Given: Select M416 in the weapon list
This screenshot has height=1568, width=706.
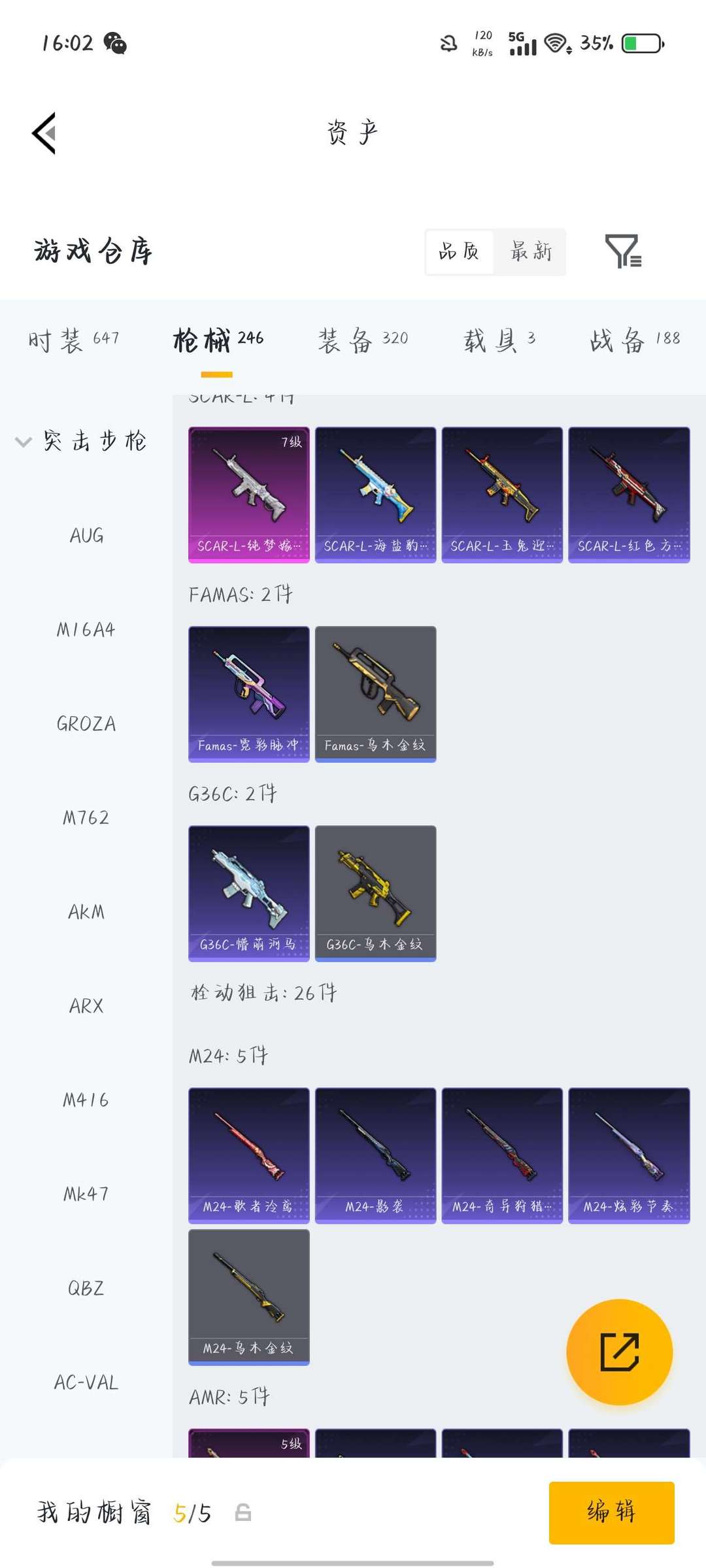Looking at the screenshot, I should tap(86, 1100).
